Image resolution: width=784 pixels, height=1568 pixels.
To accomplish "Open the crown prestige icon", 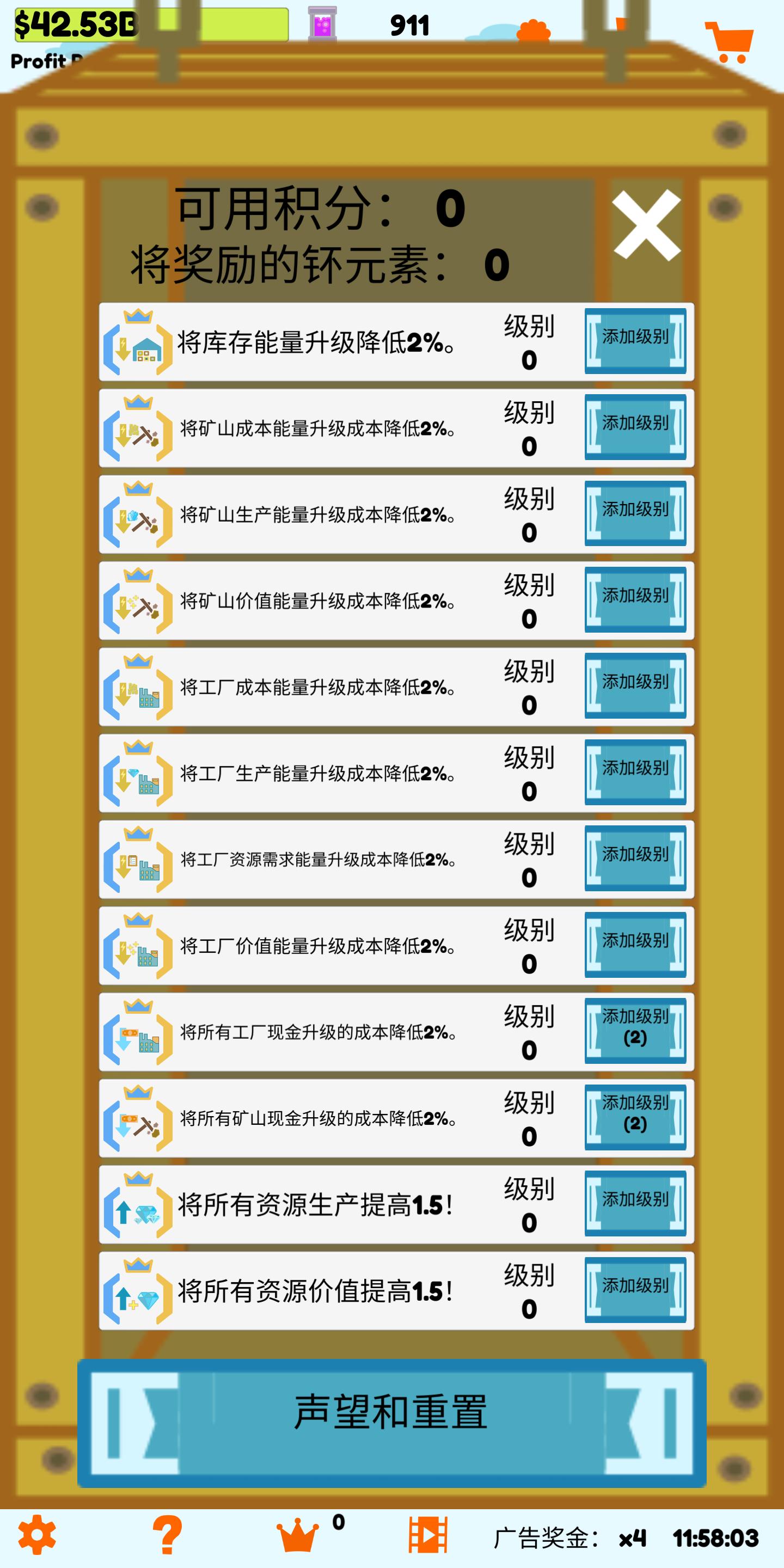I will [x=298, y=1535].
